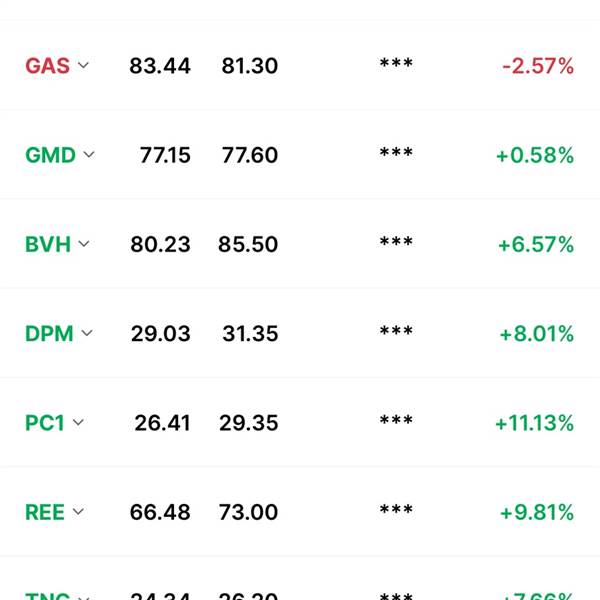The width and height of the screenshot is (600, 600).
Task: Expand the GAS stock row
Action: point(84,66)
